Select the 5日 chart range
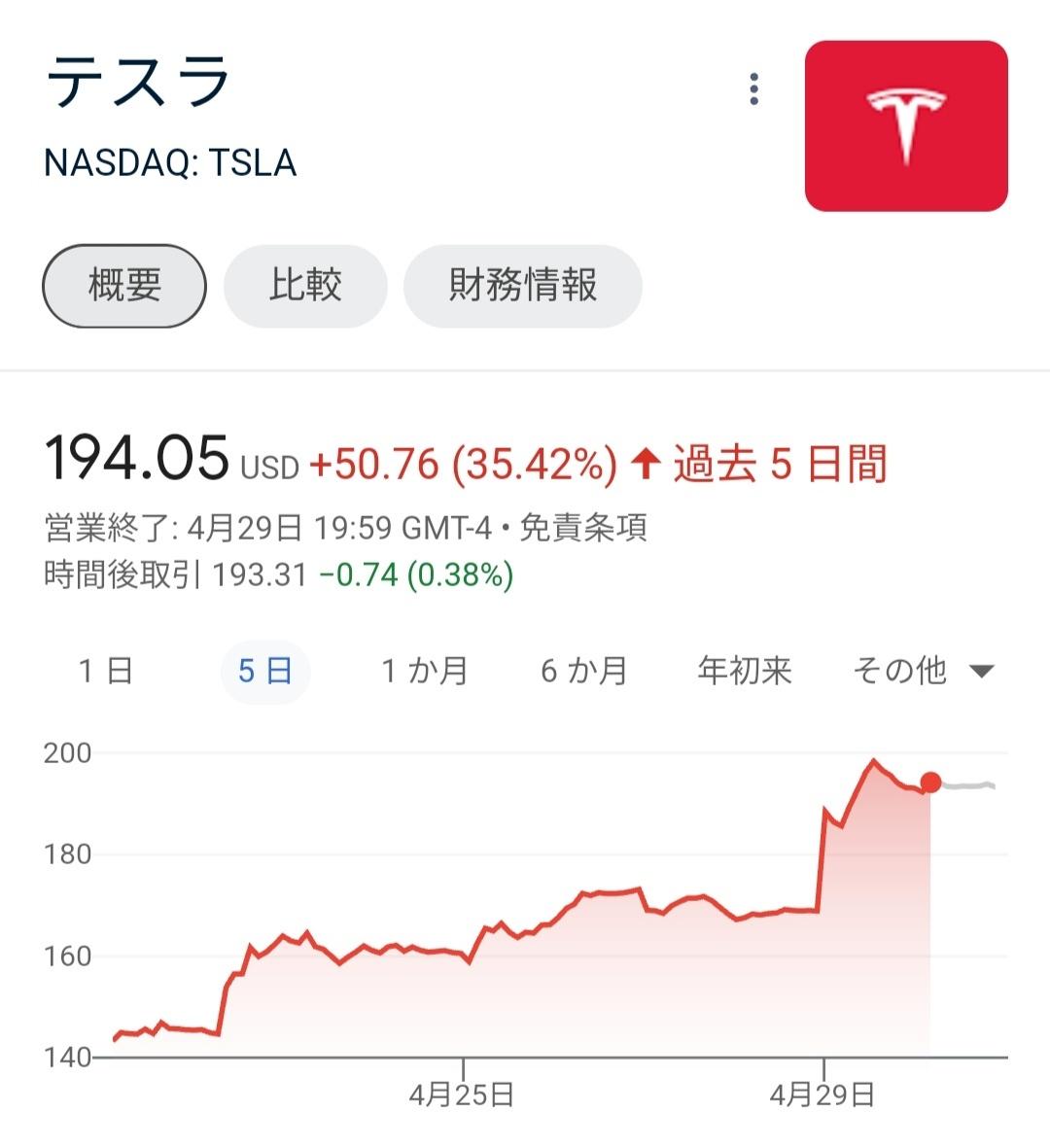Image resolution: width=1050 pixels, height=1148 pixels. (x=265, y=671)
